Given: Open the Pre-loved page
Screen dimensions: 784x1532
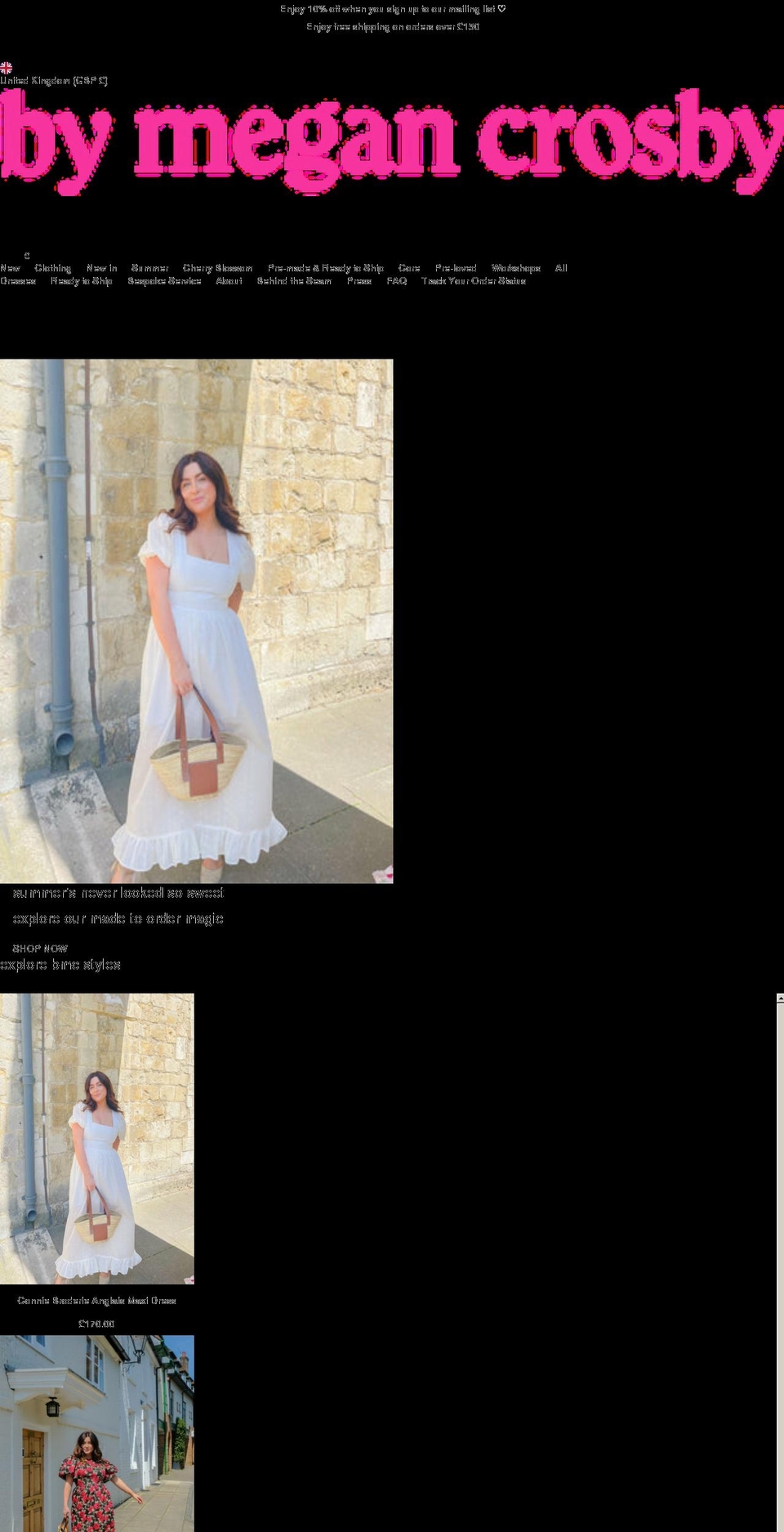Looking at the screenshot, I should [x=457, y=267].
